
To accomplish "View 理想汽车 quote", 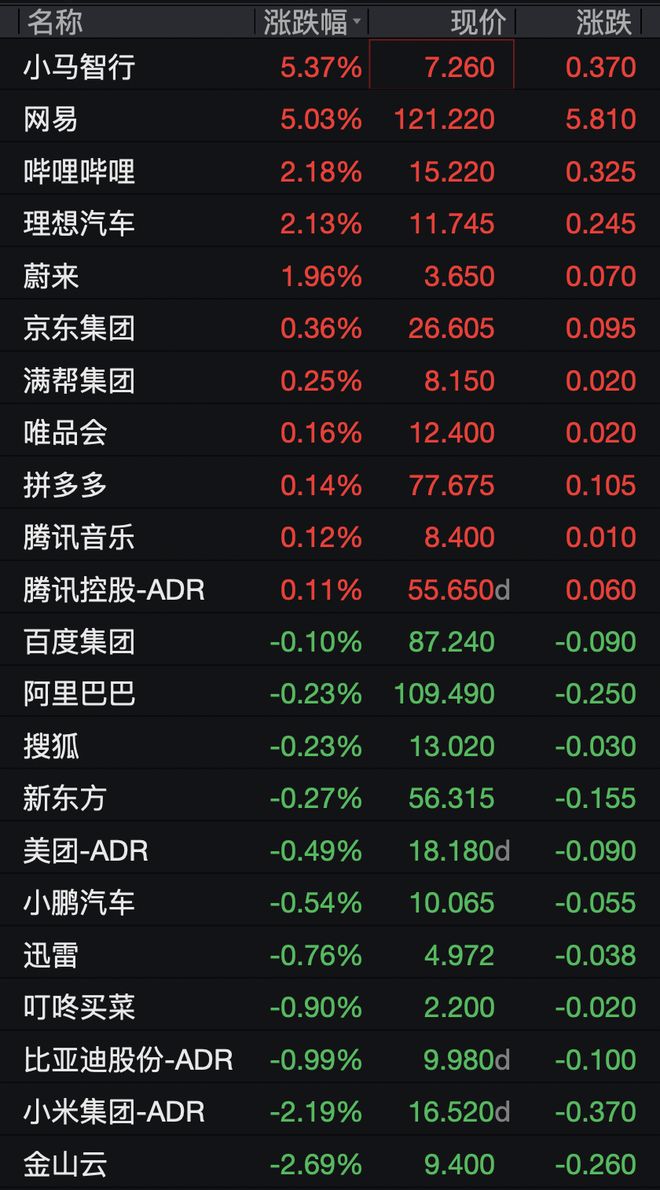I will (330, 222).
